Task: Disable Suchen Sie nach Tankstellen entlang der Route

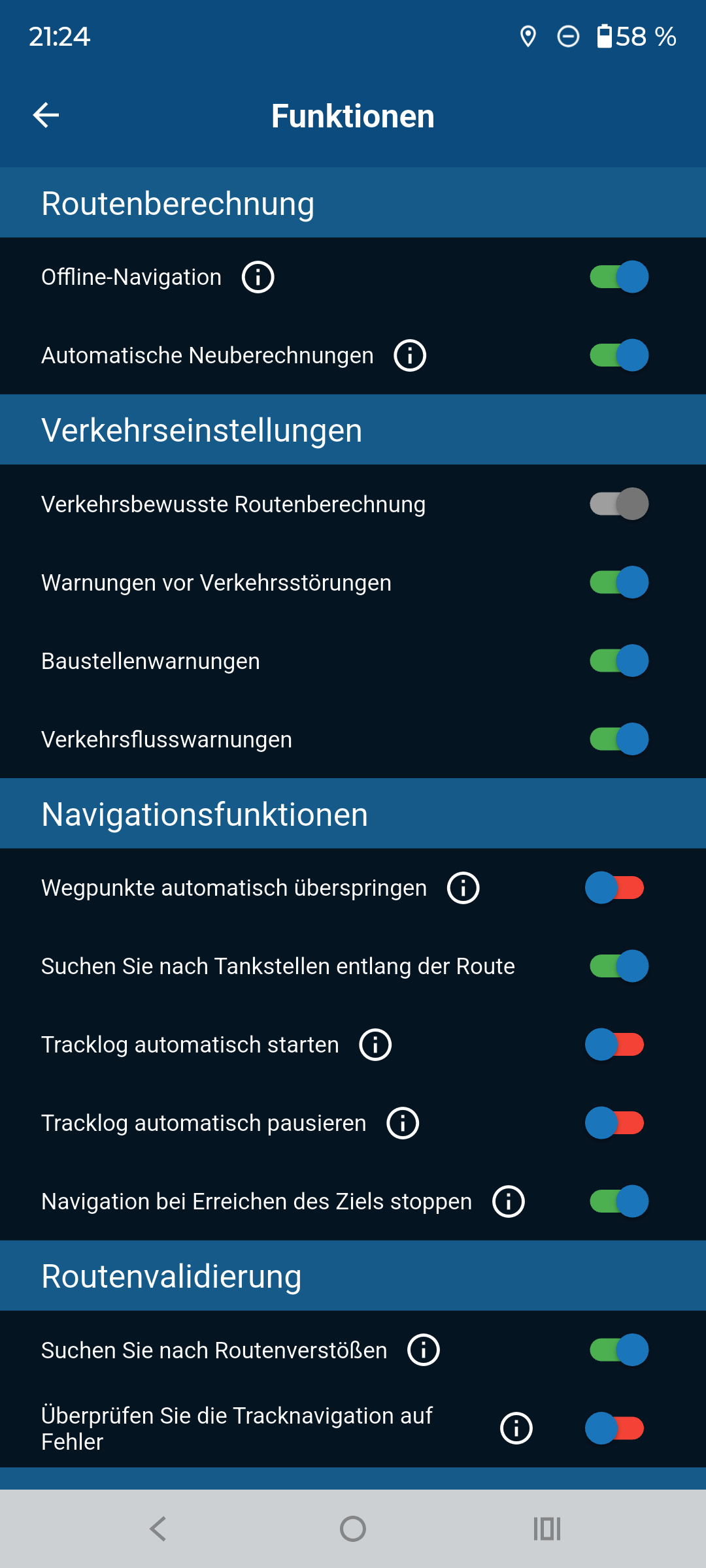Action: click(x=618, y=966)
